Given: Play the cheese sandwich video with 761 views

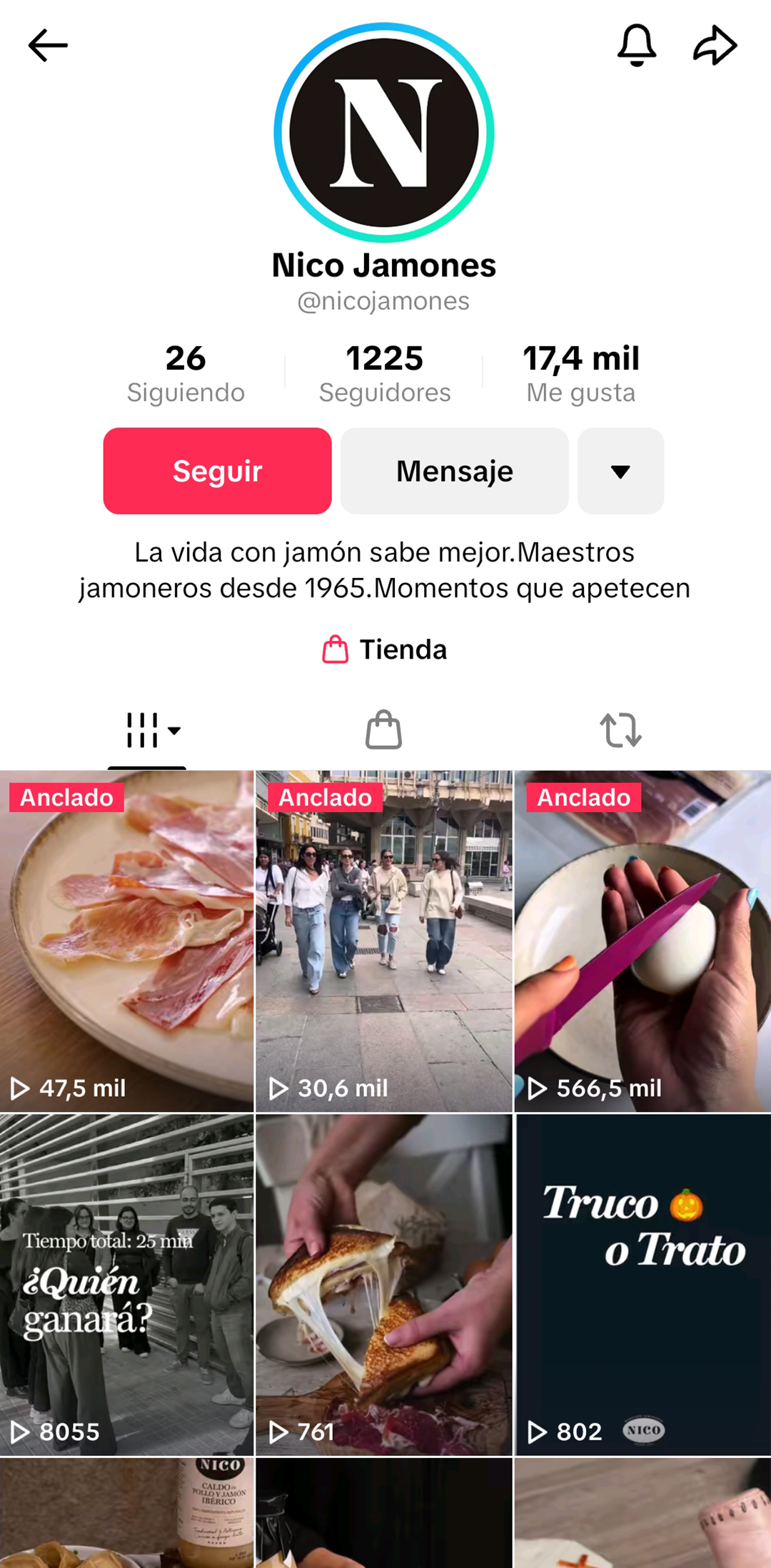Looking at the screenshot, I should coord(384,1285).
